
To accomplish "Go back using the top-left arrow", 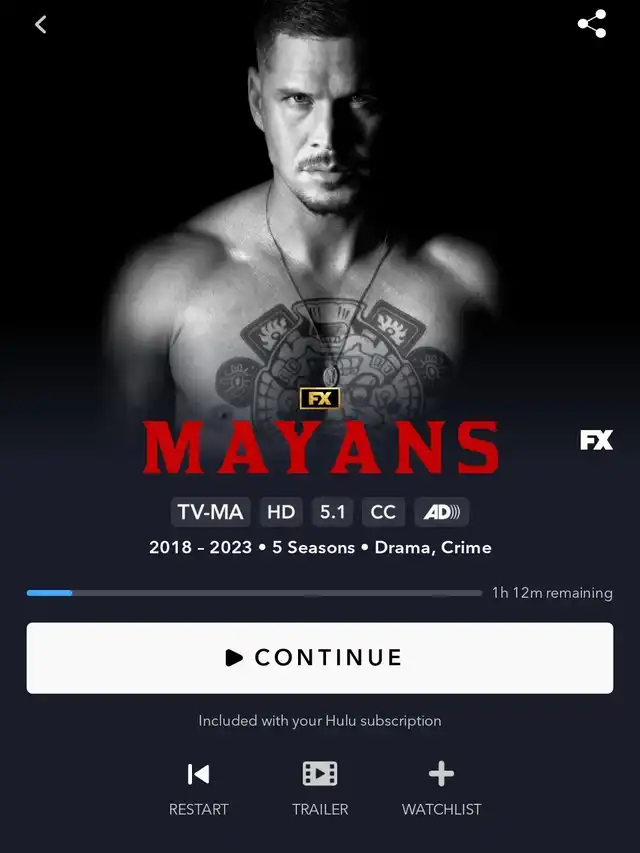I will [x=41, y=25].
